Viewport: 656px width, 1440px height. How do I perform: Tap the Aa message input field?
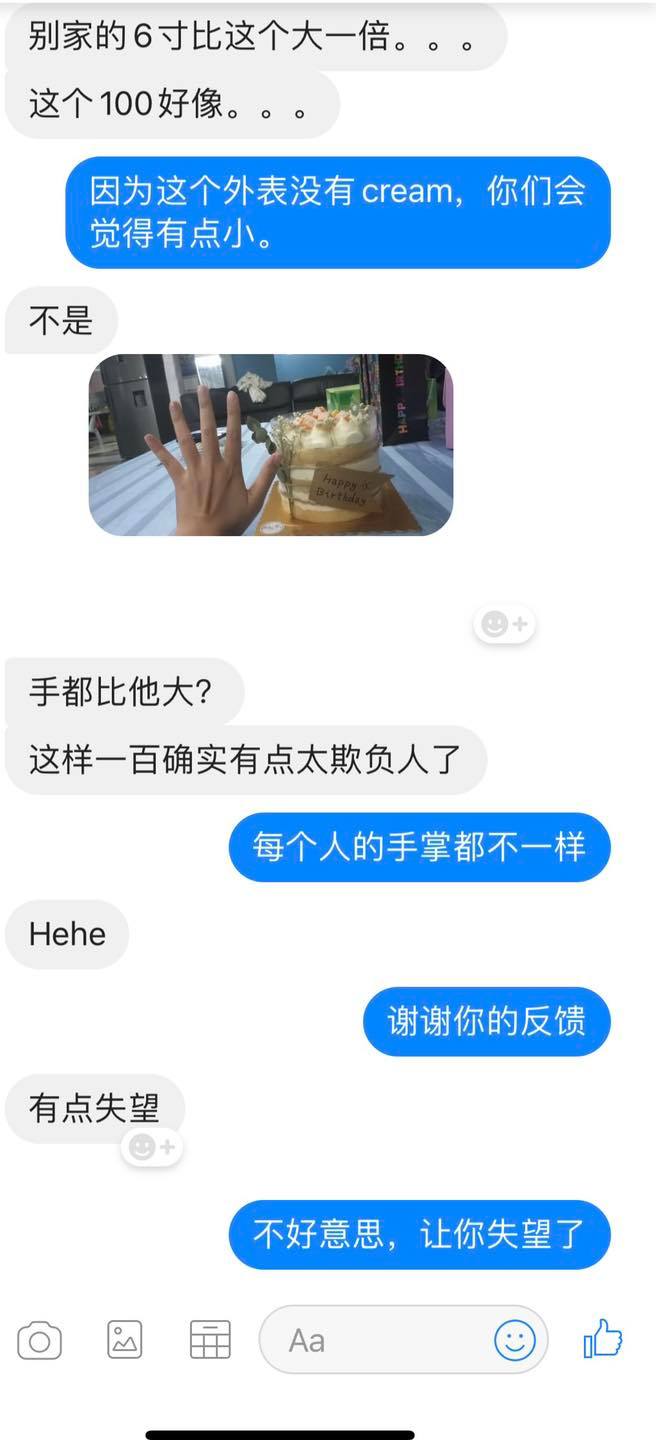coord(380,1340)
